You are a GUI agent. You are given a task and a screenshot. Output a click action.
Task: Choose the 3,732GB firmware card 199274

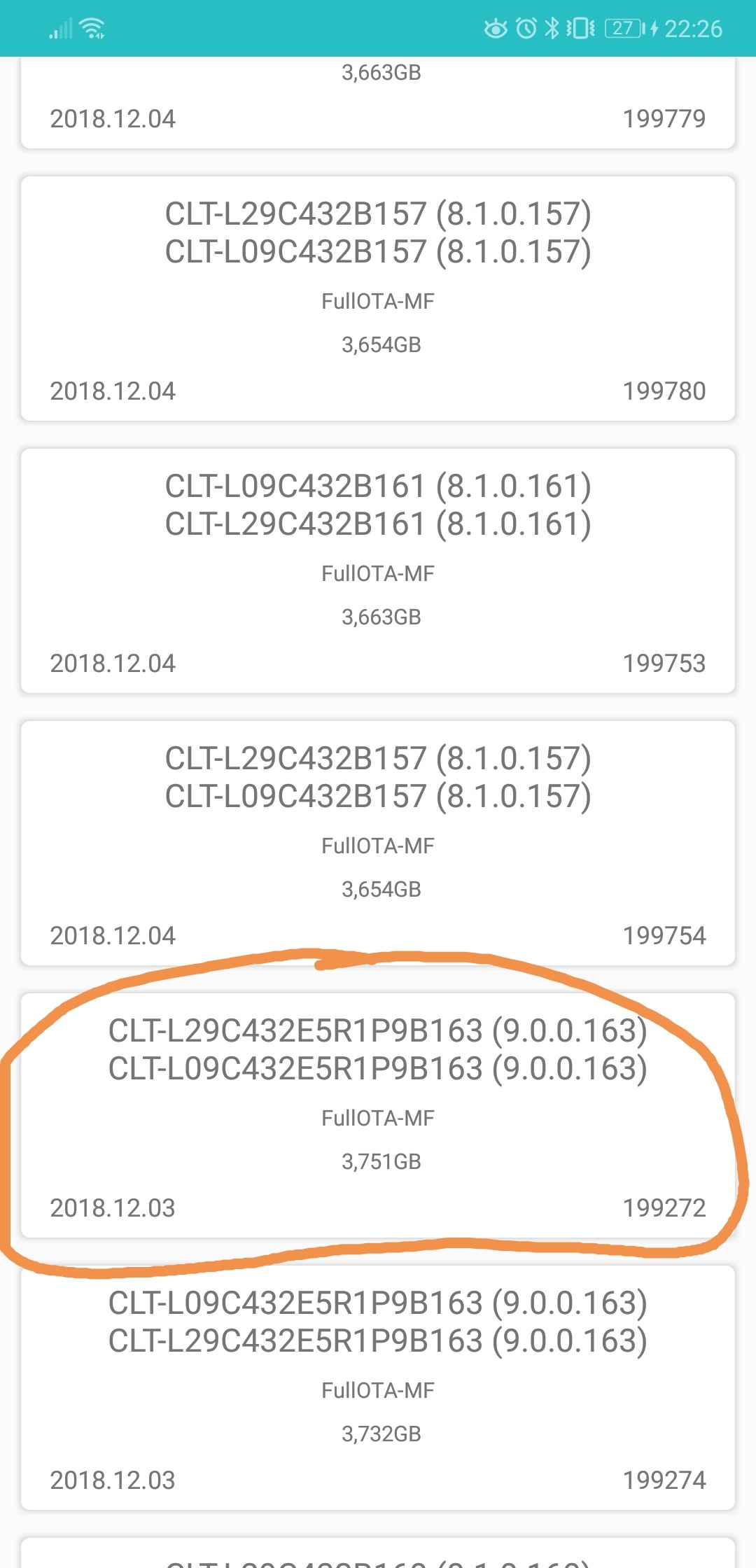coord(378,1388)
